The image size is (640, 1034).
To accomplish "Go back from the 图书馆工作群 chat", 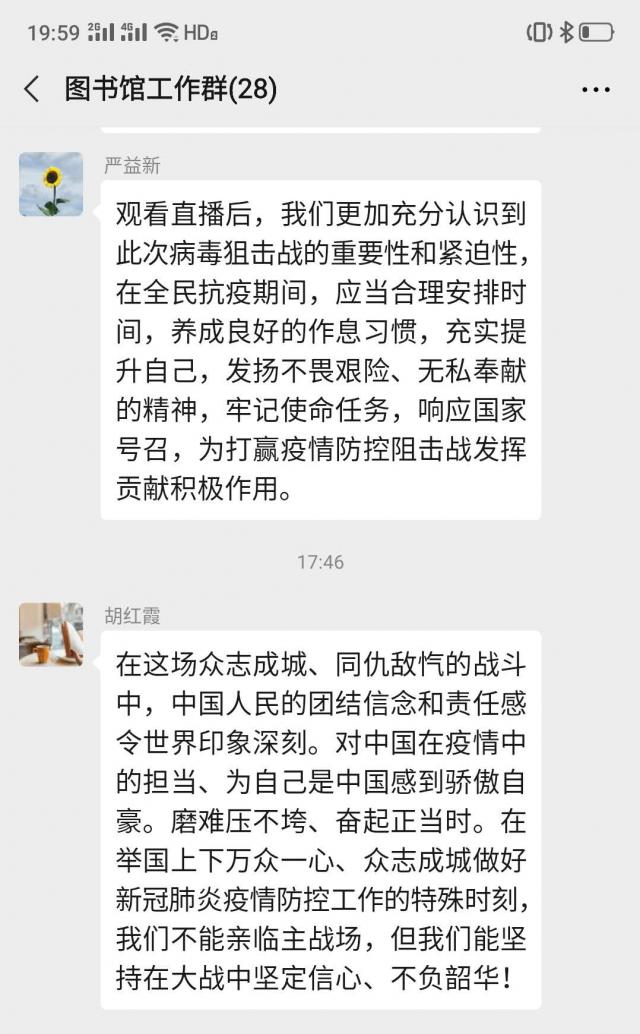I will pos(32,90).
